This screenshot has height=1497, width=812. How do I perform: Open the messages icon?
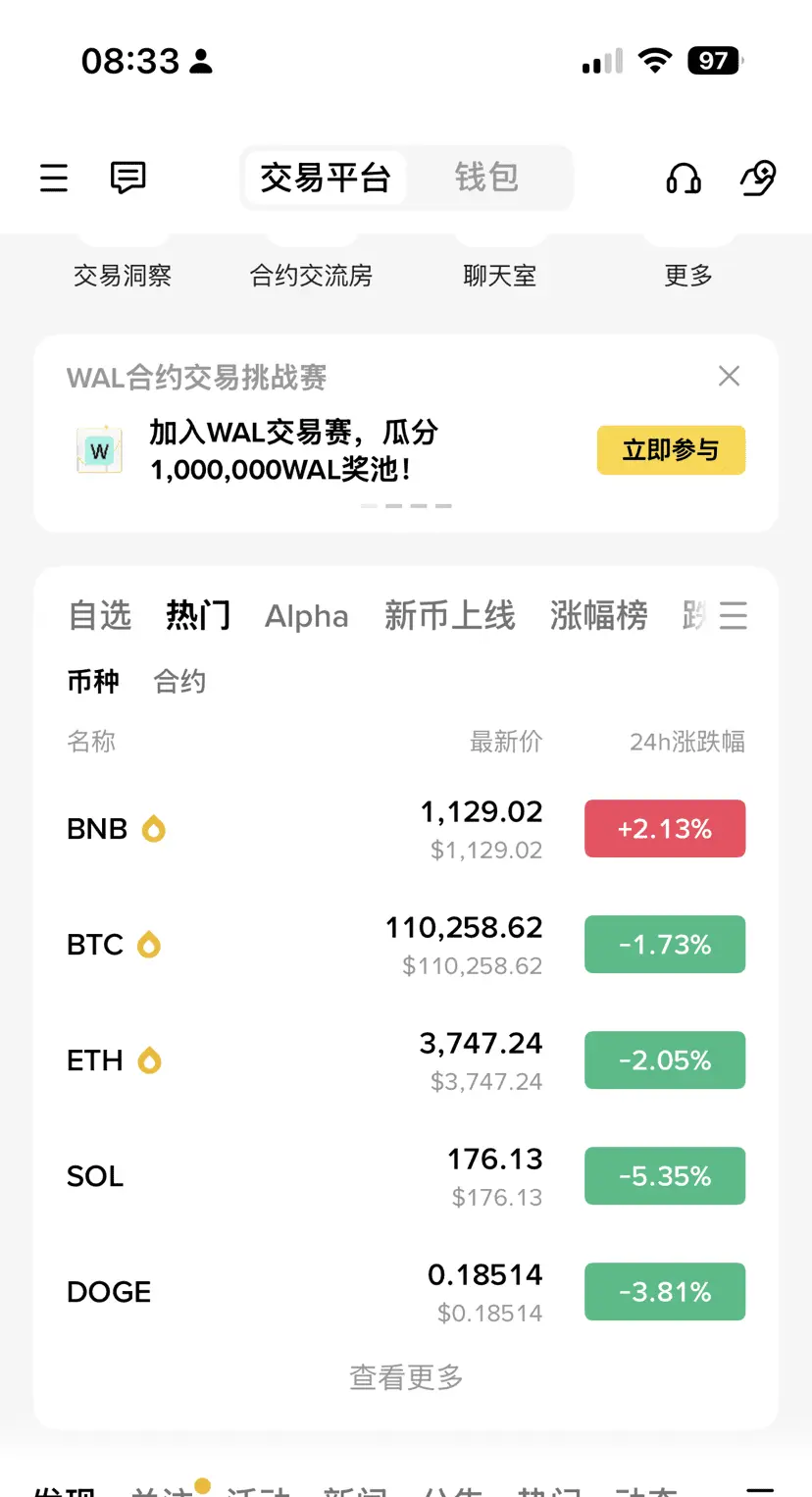tap(127, 178)
